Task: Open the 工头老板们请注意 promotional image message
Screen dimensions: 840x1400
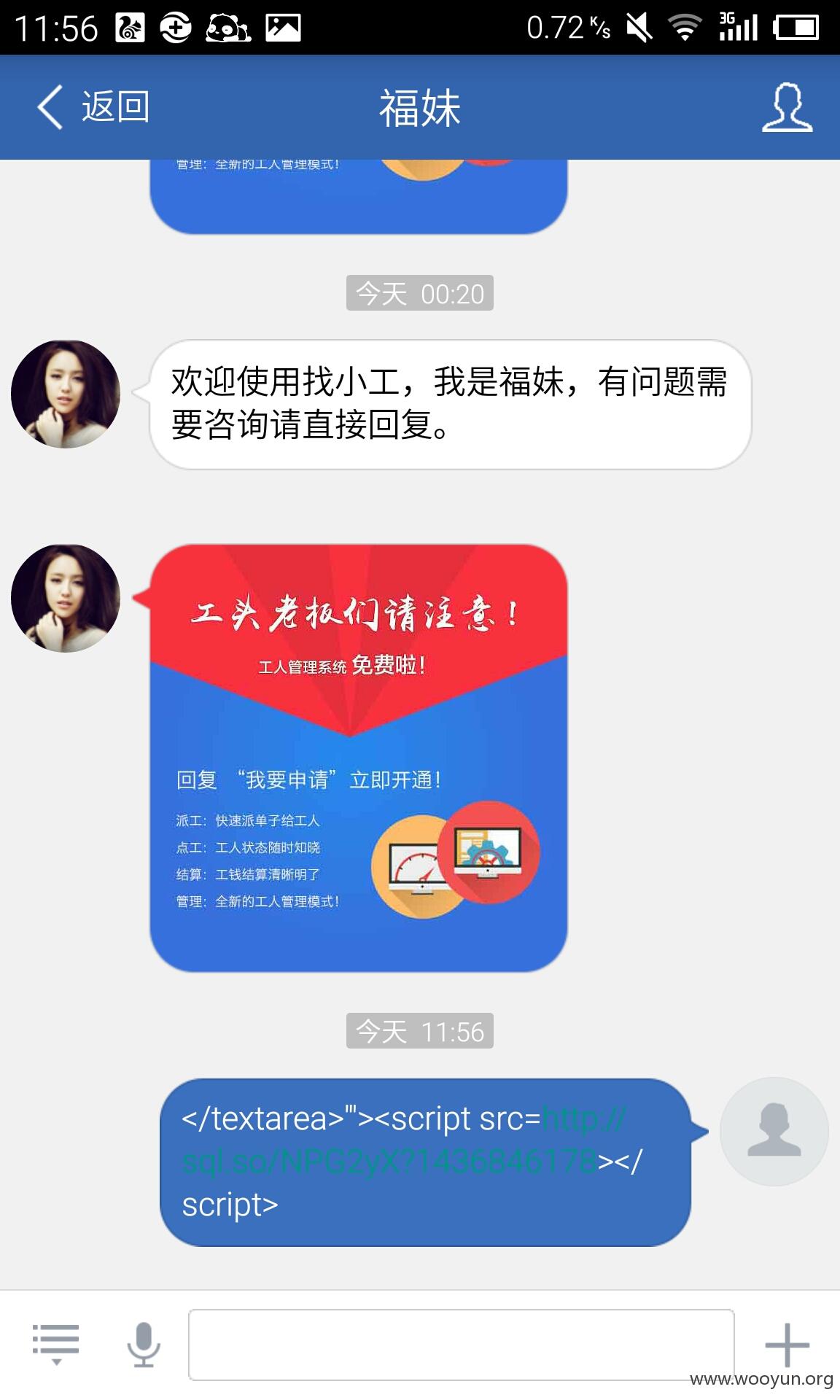Action: [x=359, y=758]
